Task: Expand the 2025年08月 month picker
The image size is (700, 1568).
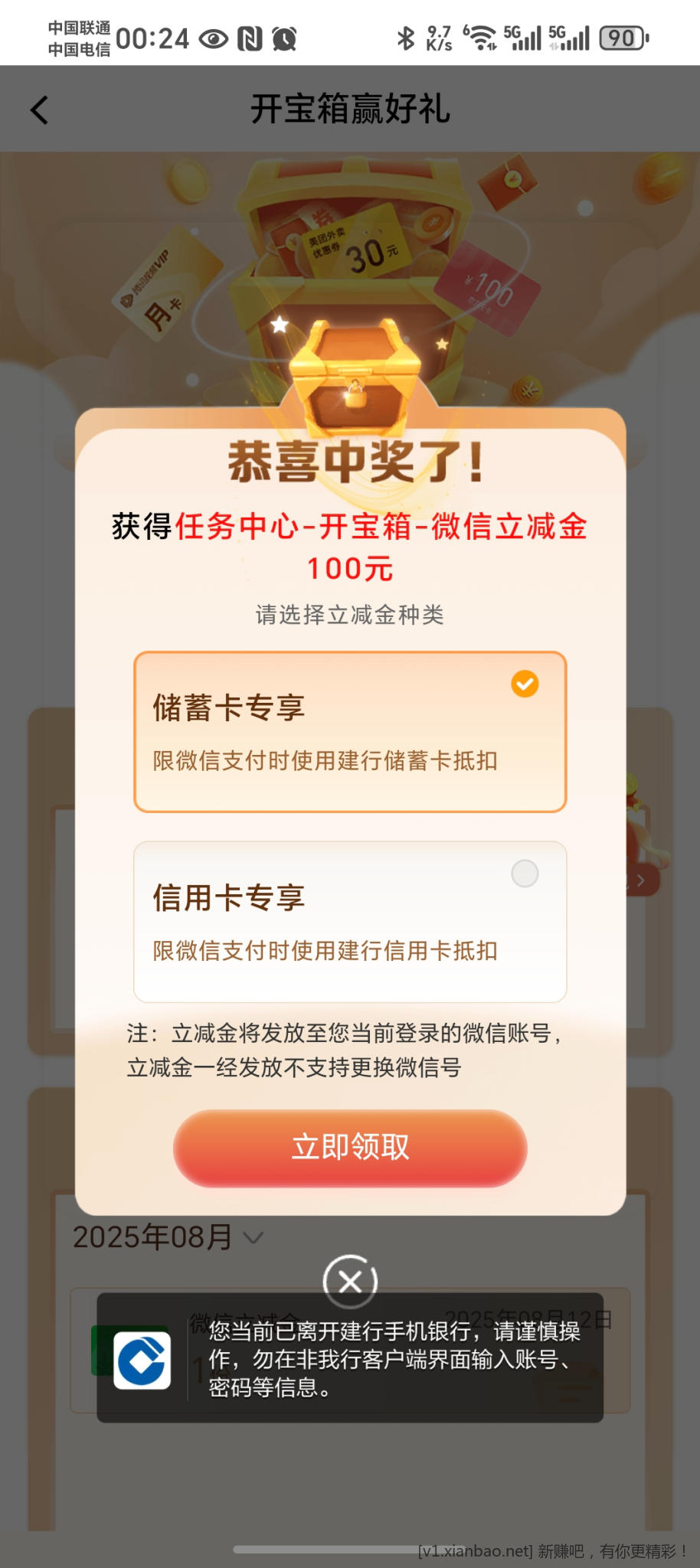Action: 168,1237
